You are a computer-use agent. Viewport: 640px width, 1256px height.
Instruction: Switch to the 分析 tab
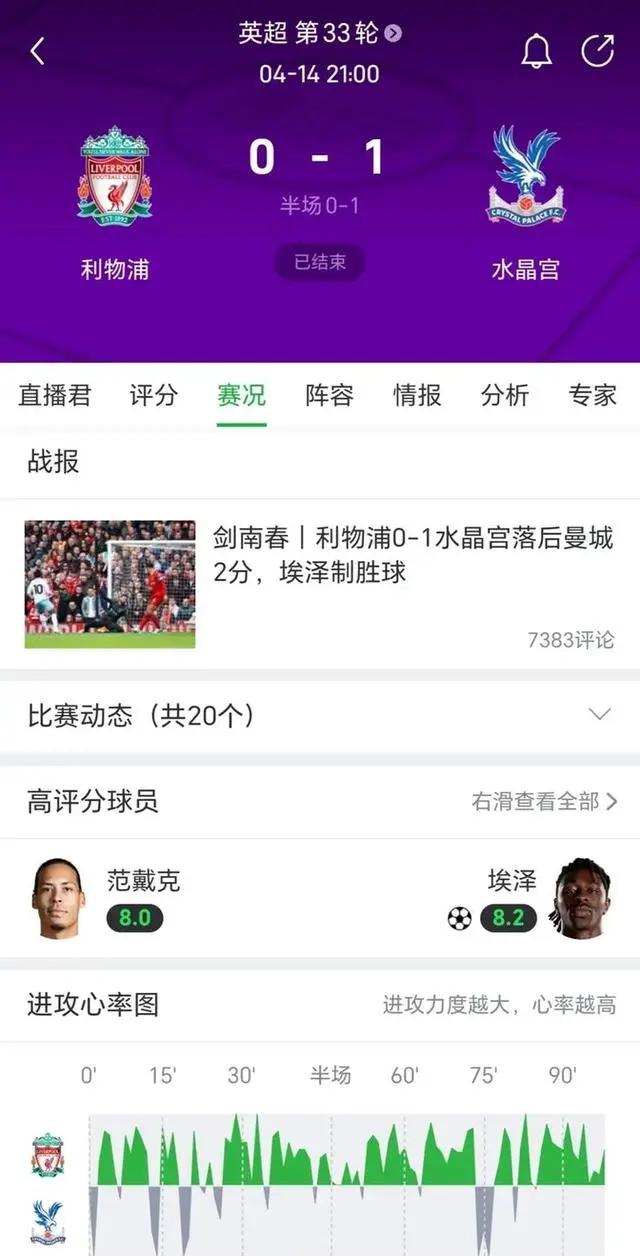click(x=505, y=395)
